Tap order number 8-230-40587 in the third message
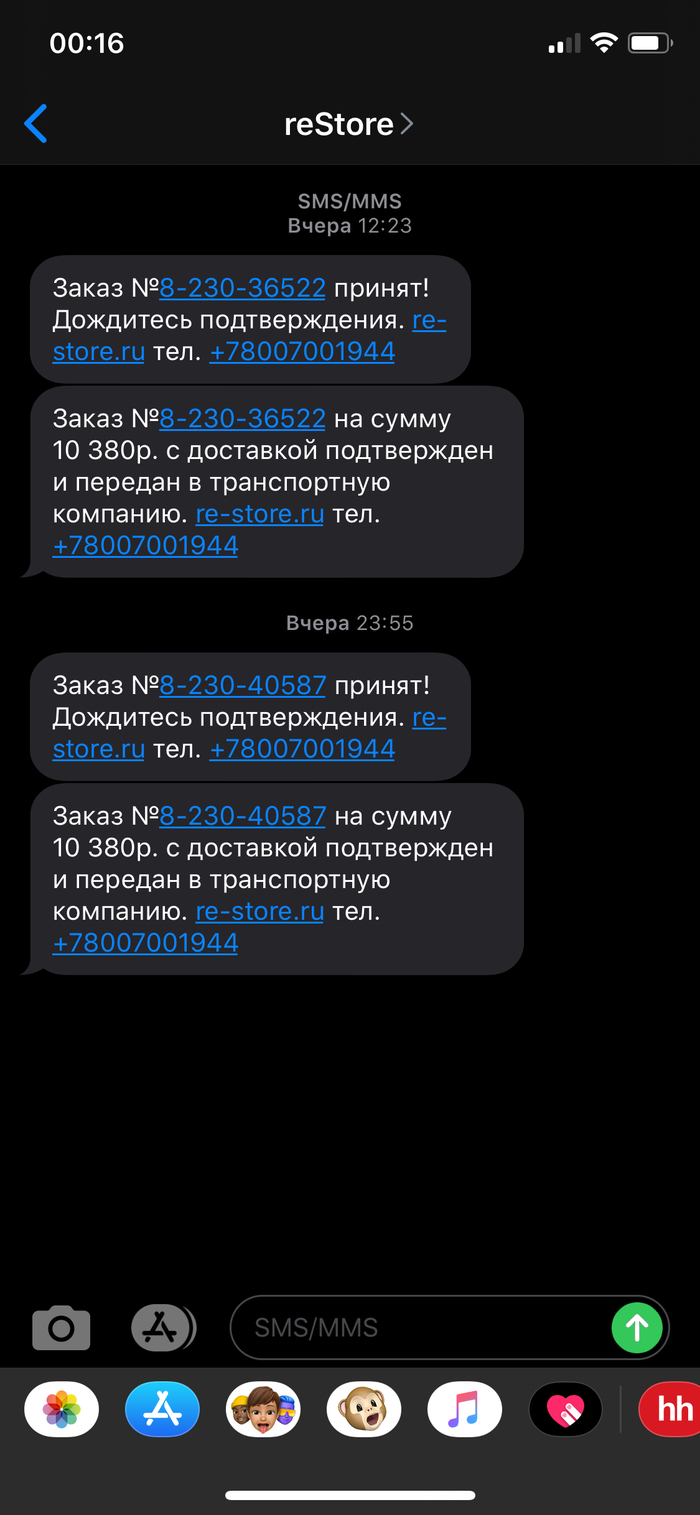The image size is (700, 1515). [x=243, y=685]
